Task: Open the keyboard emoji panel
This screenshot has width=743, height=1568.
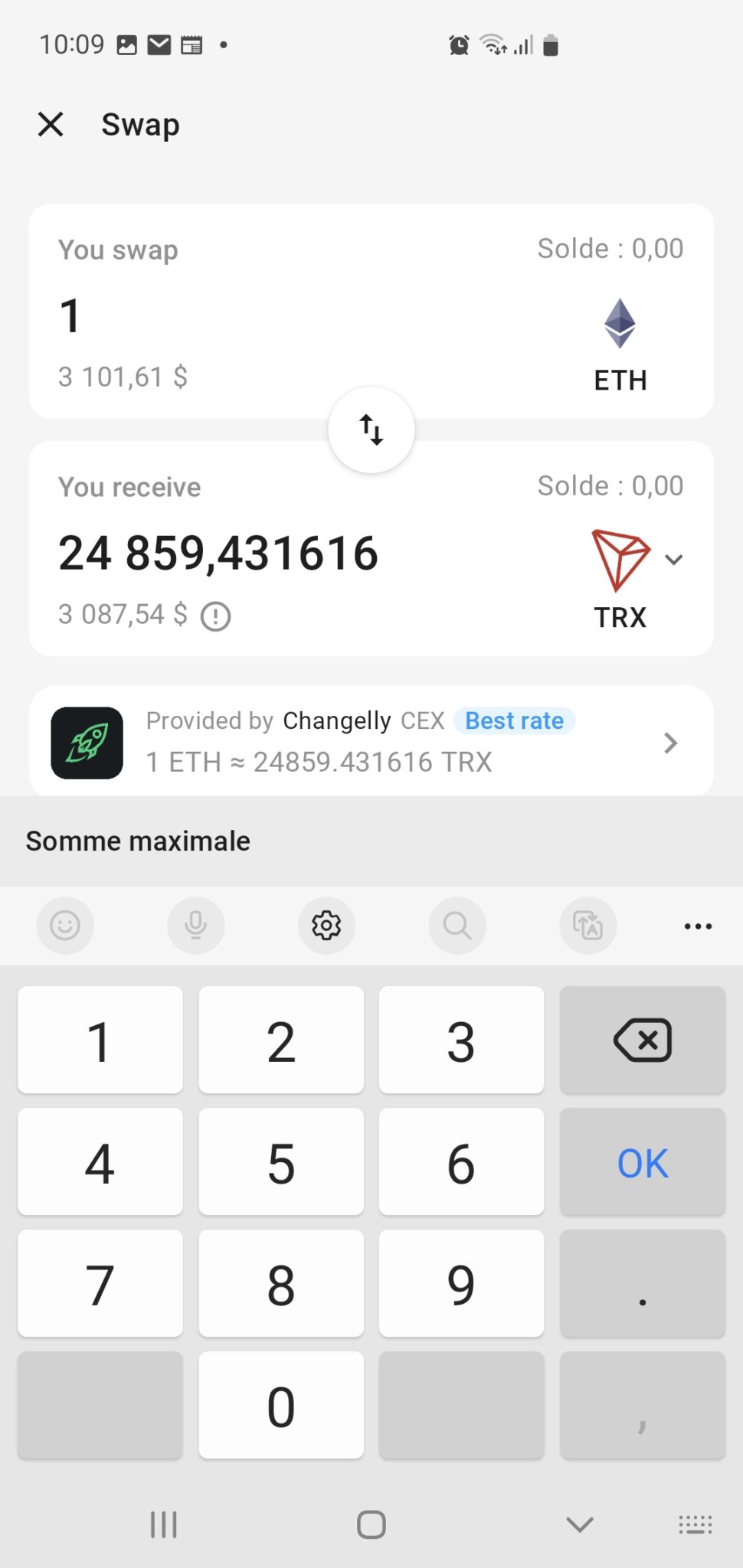Action: point(65,926)
